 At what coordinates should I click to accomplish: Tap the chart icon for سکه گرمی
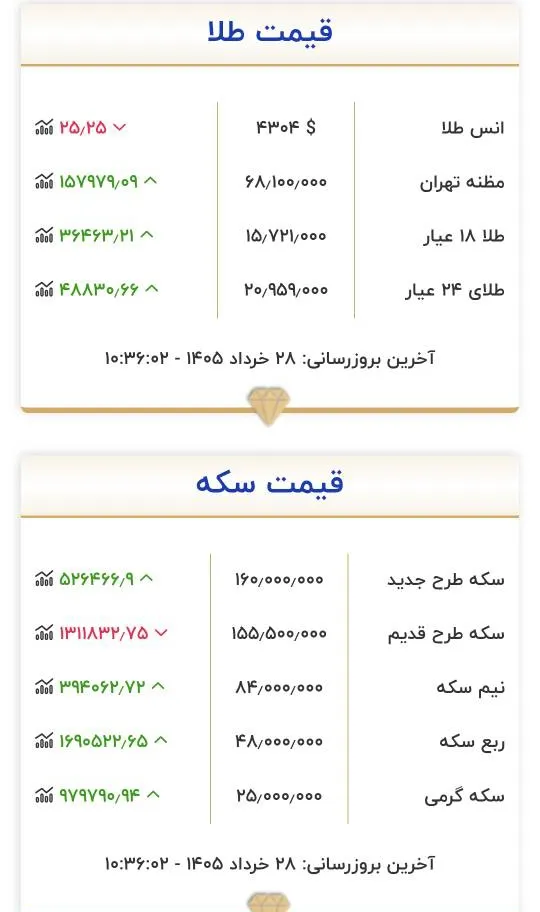[x=44, y=795]
